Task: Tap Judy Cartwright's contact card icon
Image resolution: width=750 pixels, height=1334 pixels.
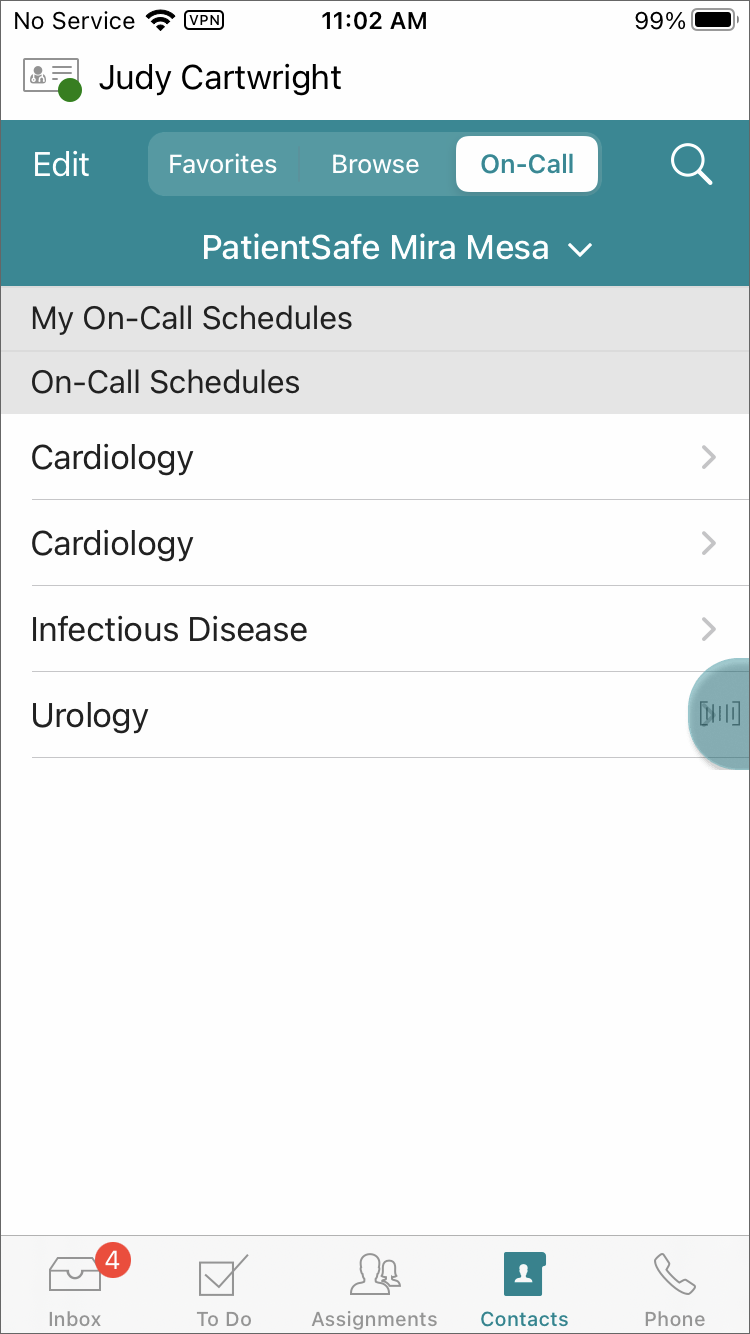Action: pos(50,72)
